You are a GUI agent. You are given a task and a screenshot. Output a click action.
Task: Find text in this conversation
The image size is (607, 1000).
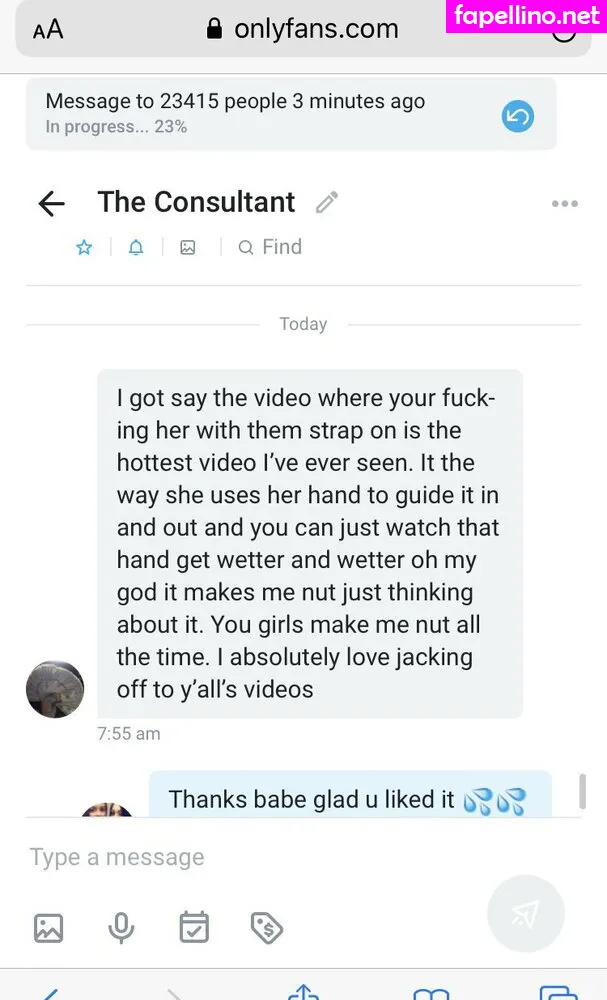pyautogui.click(x=270, y=247)
